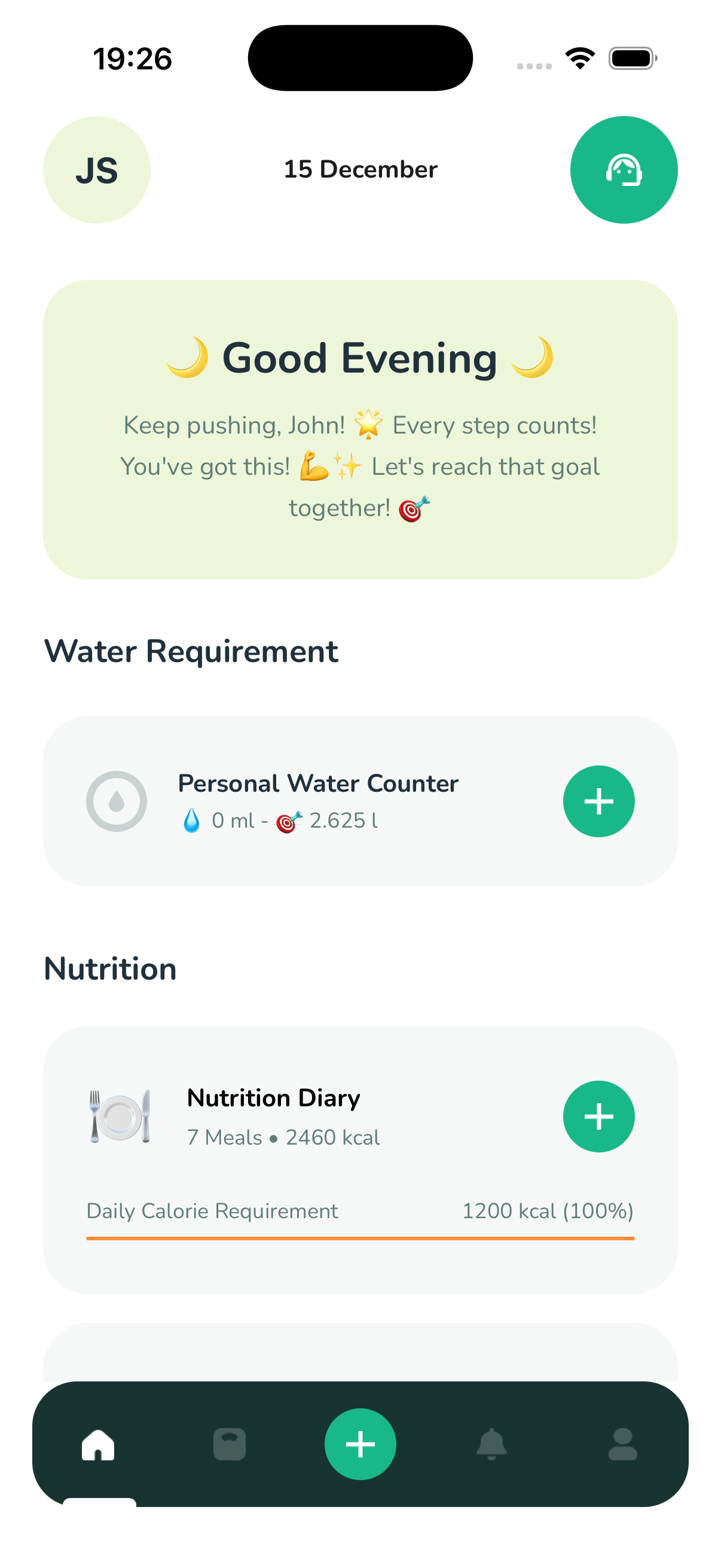The image size is (721, 1568).
Task: Select the Water Requirement section heading
Action: coord(191,651)
